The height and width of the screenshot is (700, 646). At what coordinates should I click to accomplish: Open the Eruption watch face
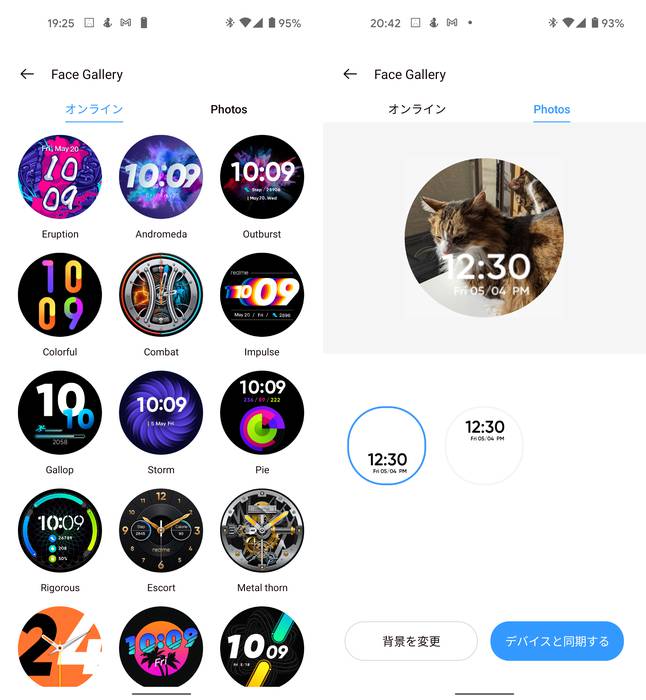(x=60, y=177)
